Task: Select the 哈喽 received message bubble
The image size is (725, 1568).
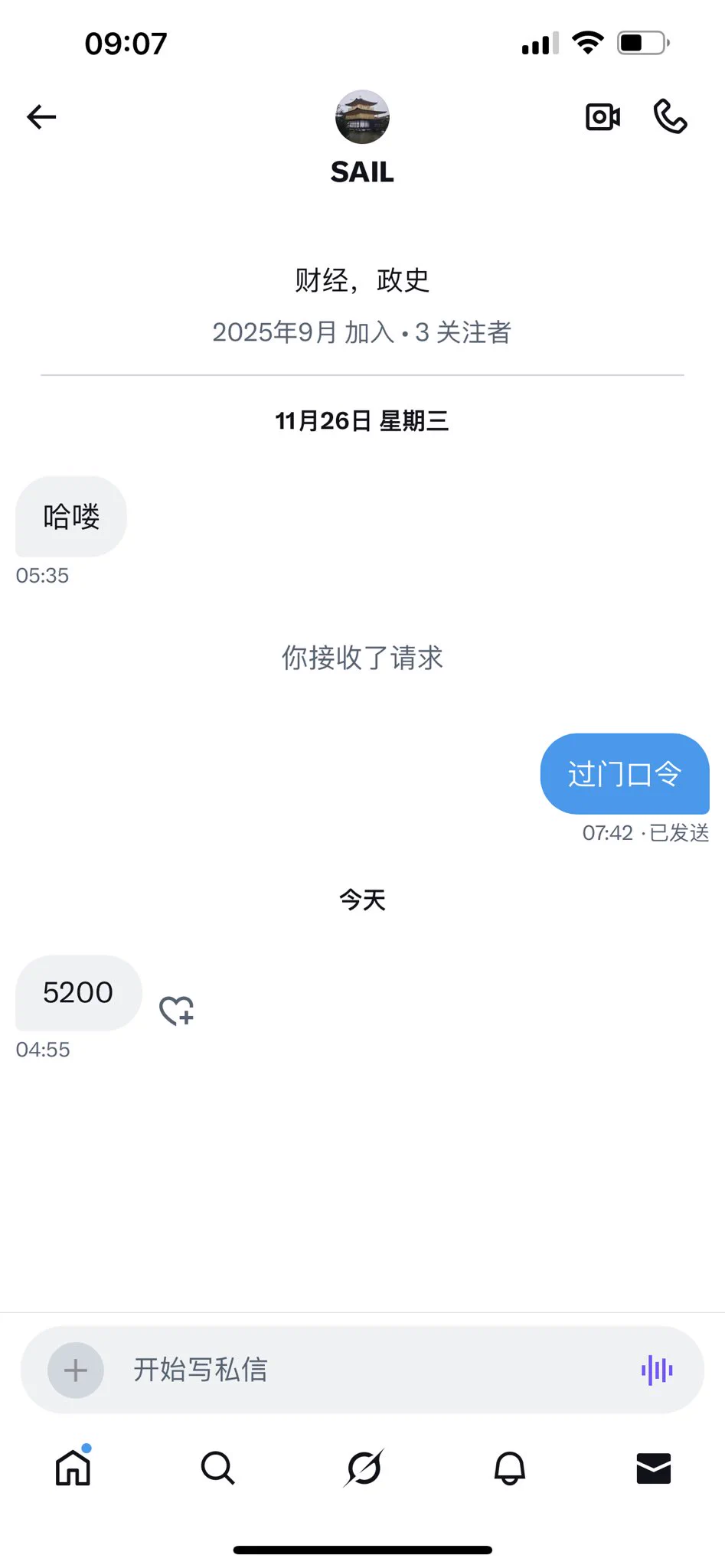Action: coord(70,516)
